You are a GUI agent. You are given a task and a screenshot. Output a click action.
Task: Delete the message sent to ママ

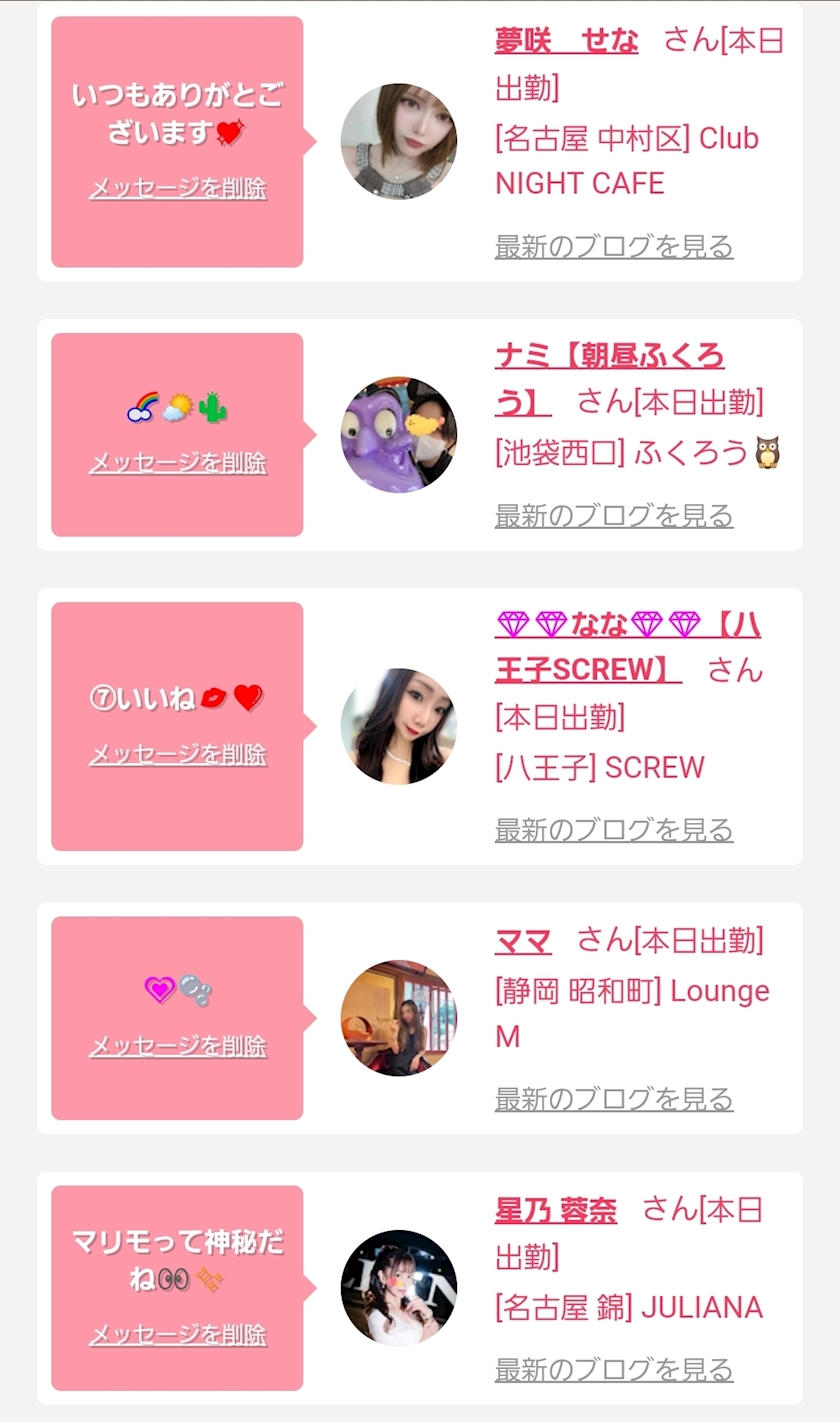coord(178,1046)
